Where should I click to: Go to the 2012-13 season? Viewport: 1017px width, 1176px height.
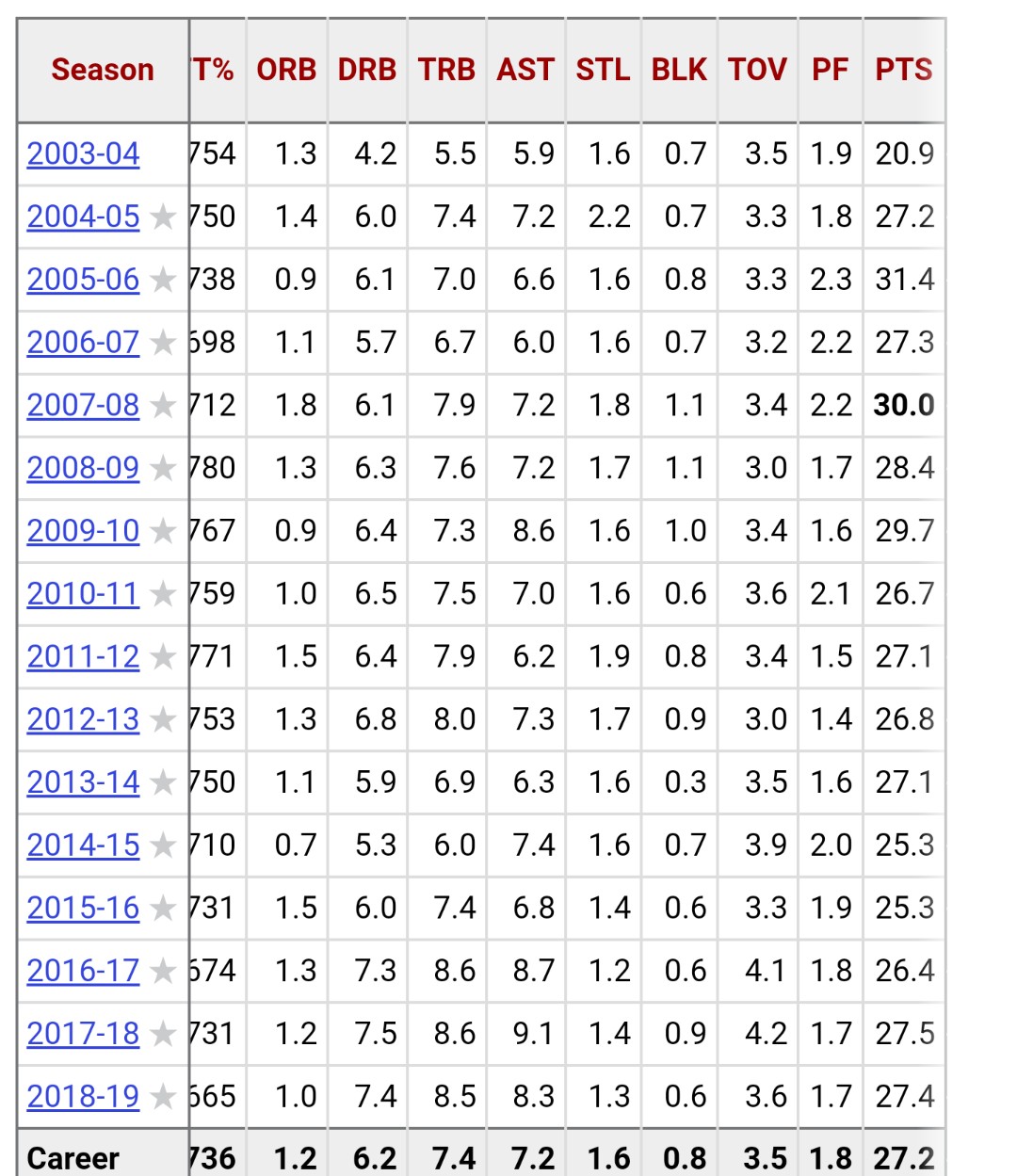pos(83,719)
